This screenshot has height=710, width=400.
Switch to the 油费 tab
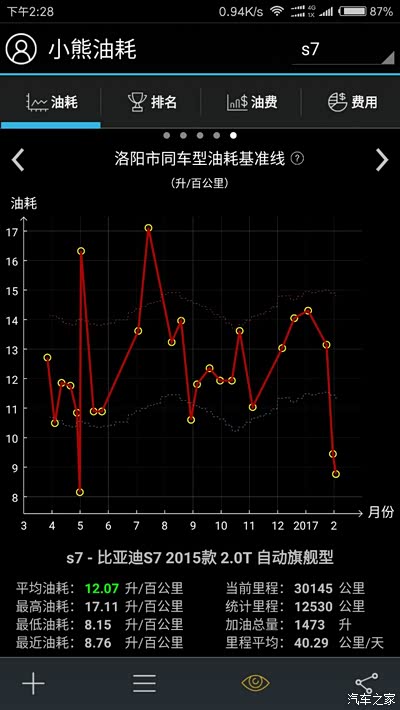click(x=252, y=102)
